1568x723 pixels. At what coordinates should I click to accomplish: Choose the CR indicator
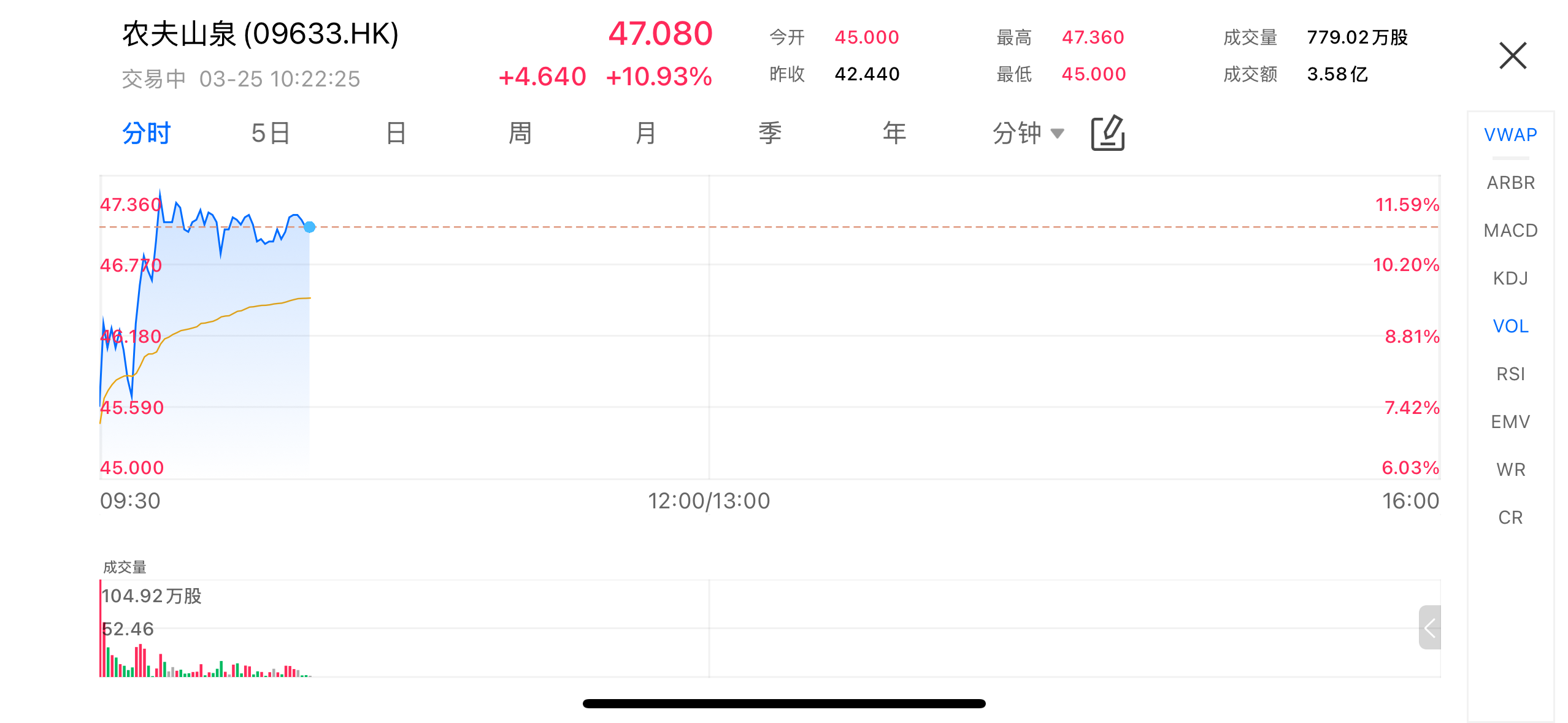(1510, 518)
